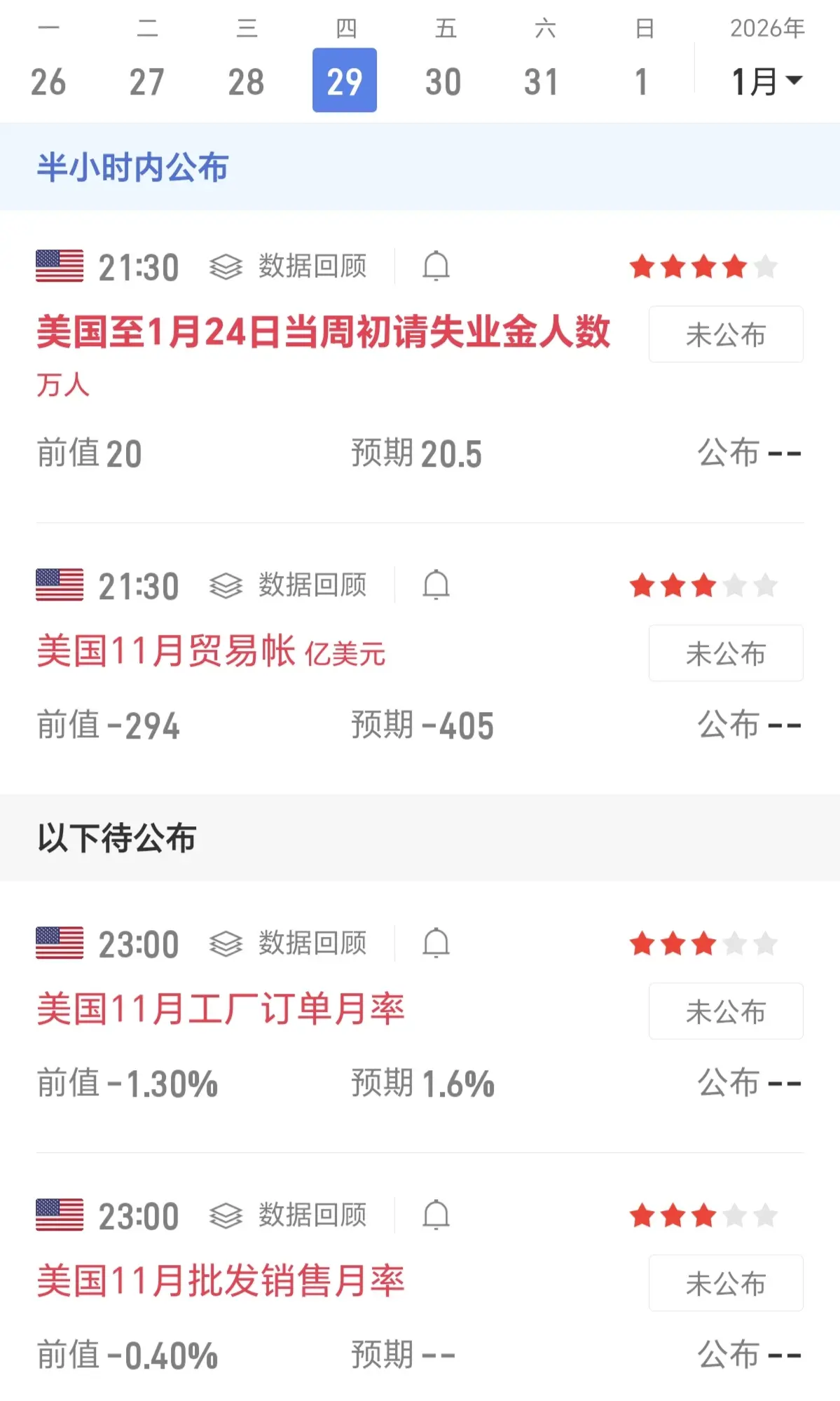Switch to Tuesday the 27th

pos(147,81)
